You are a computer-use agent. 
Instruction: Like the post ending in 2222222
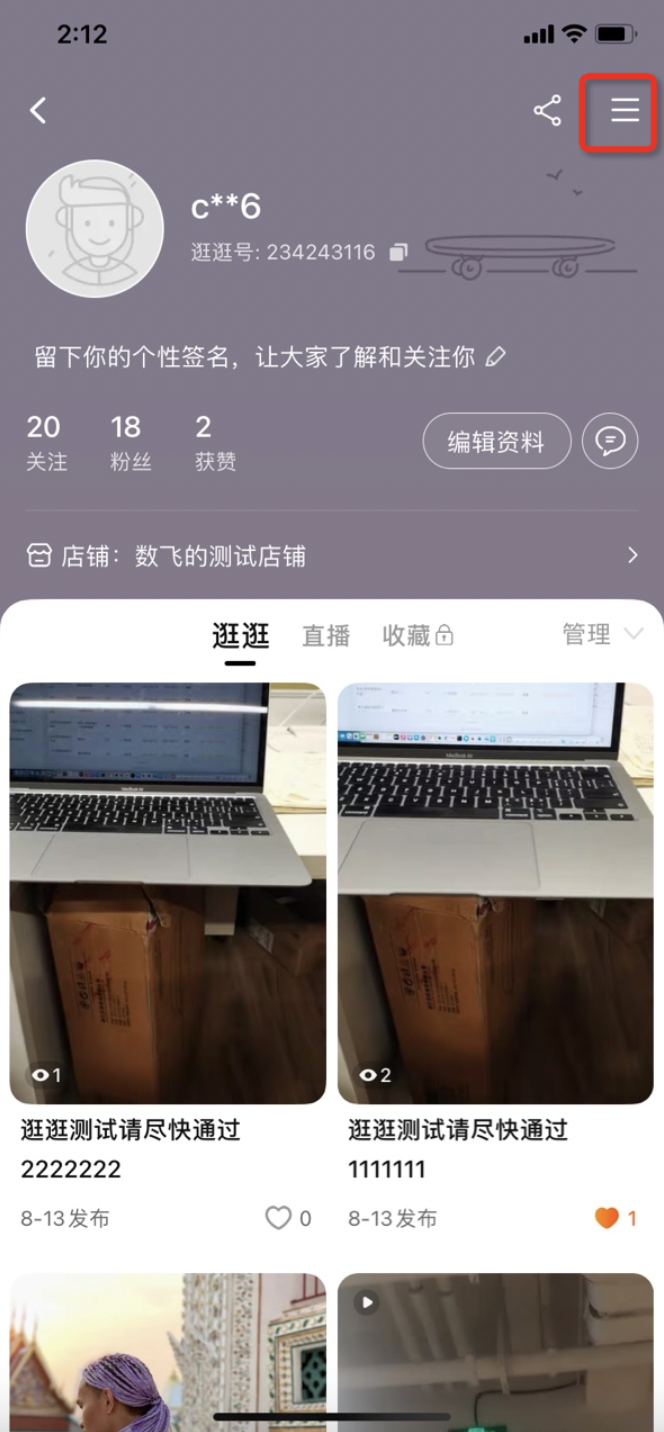click(279, 1218)
